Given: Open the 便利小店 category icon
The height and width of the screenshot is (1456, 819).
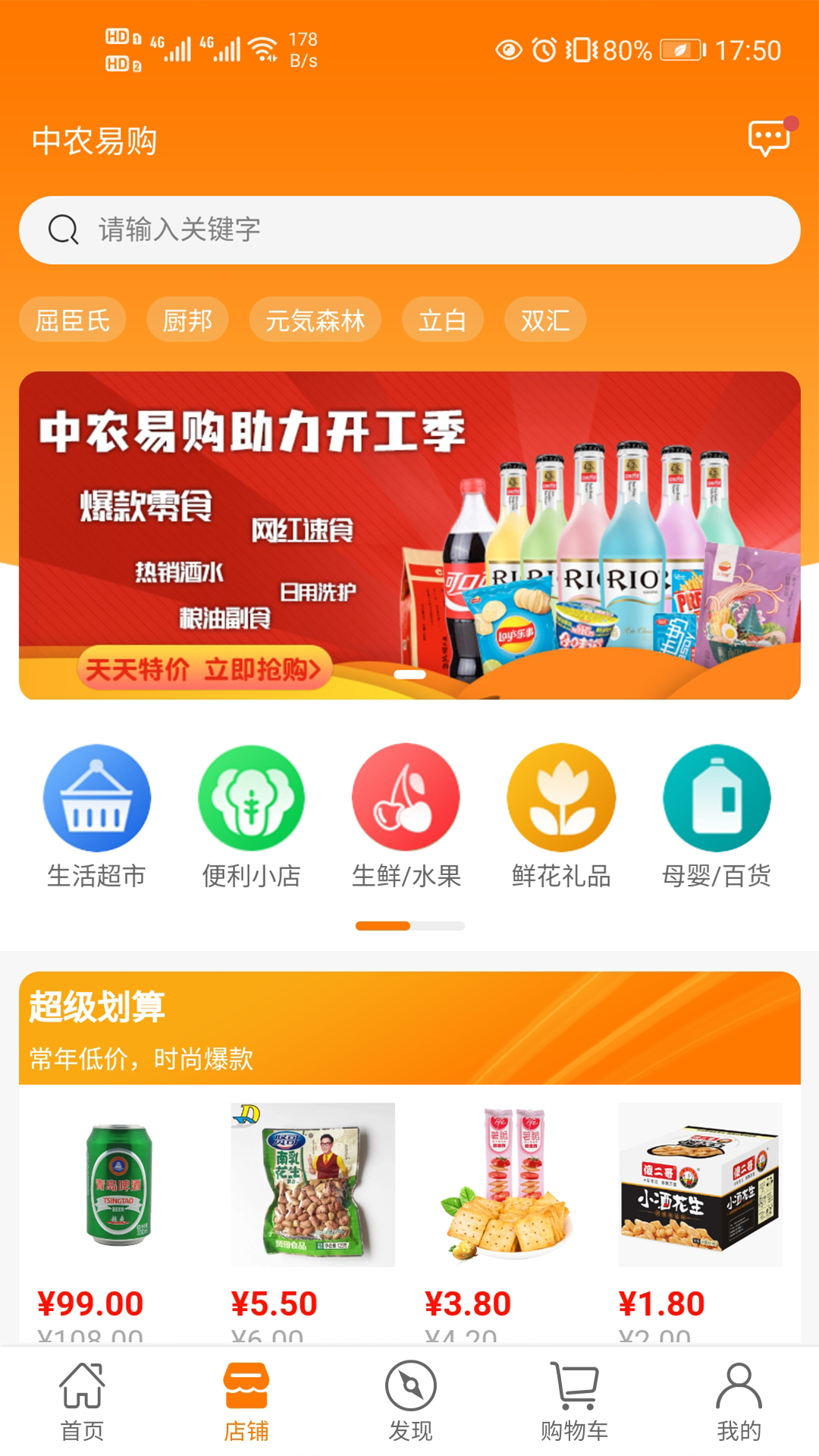Looking at the screenshot, I should [251, 798].
